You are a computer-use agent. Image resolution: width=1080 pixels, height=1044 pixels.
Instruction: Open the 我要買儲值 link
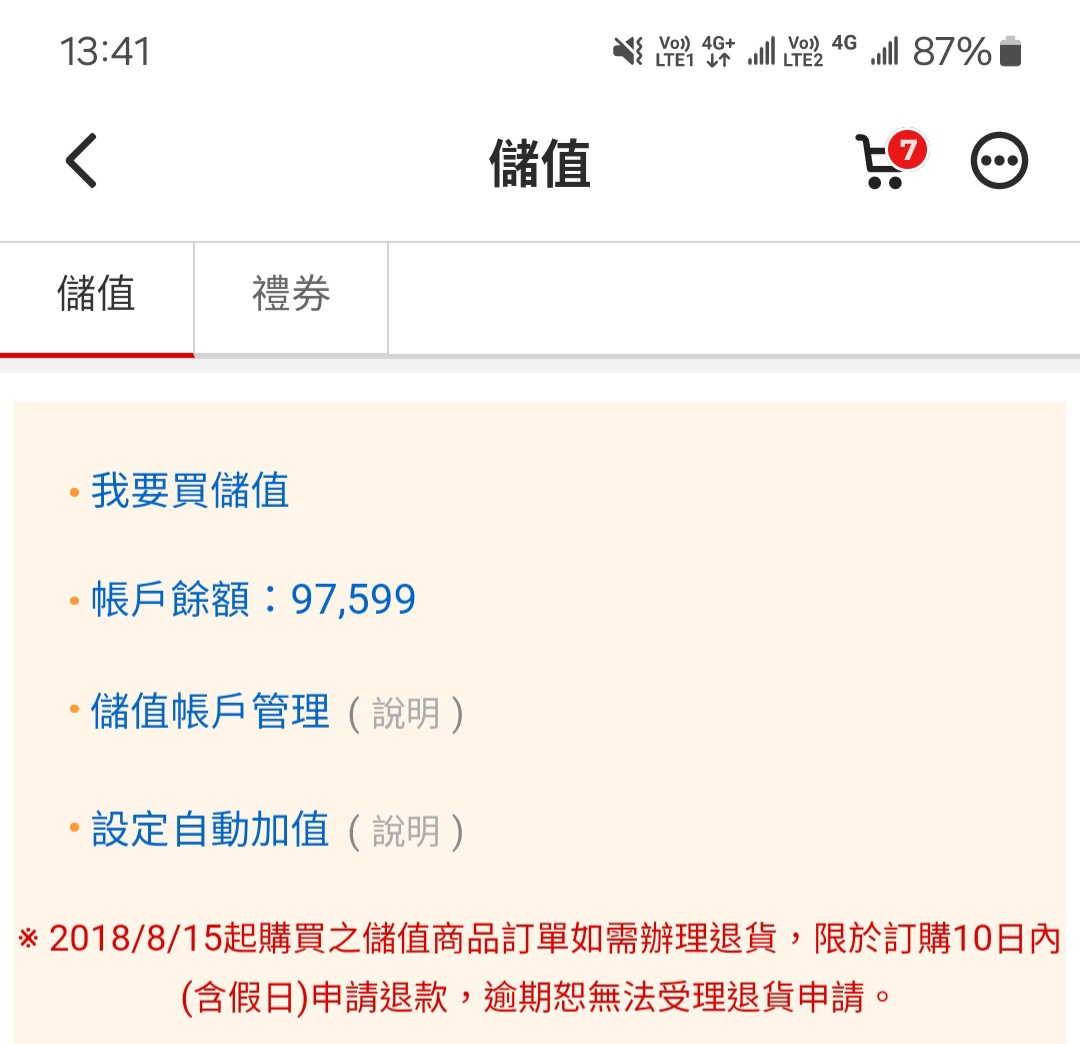pos(190,491)
